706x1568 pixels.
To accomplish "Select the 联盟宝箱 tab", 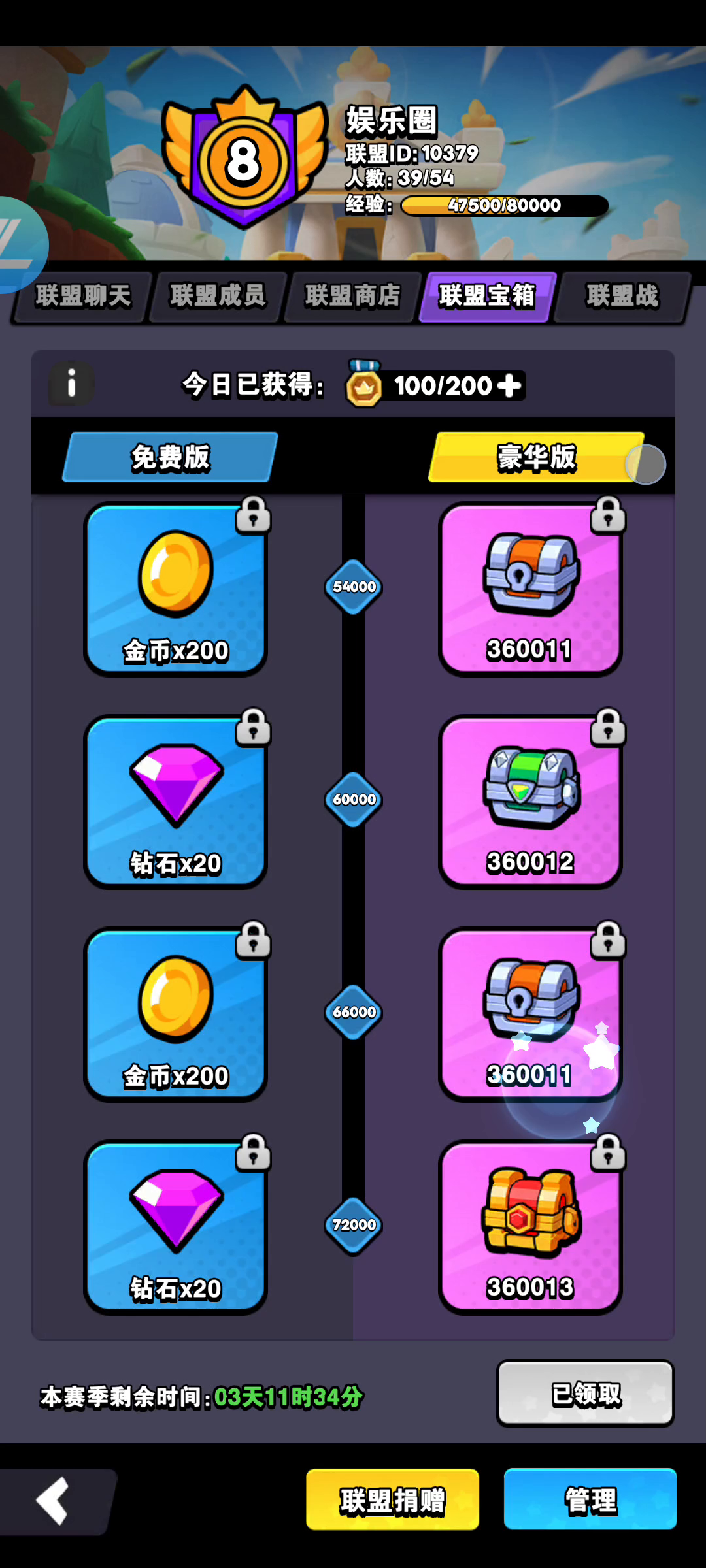I will pos(487,296).
